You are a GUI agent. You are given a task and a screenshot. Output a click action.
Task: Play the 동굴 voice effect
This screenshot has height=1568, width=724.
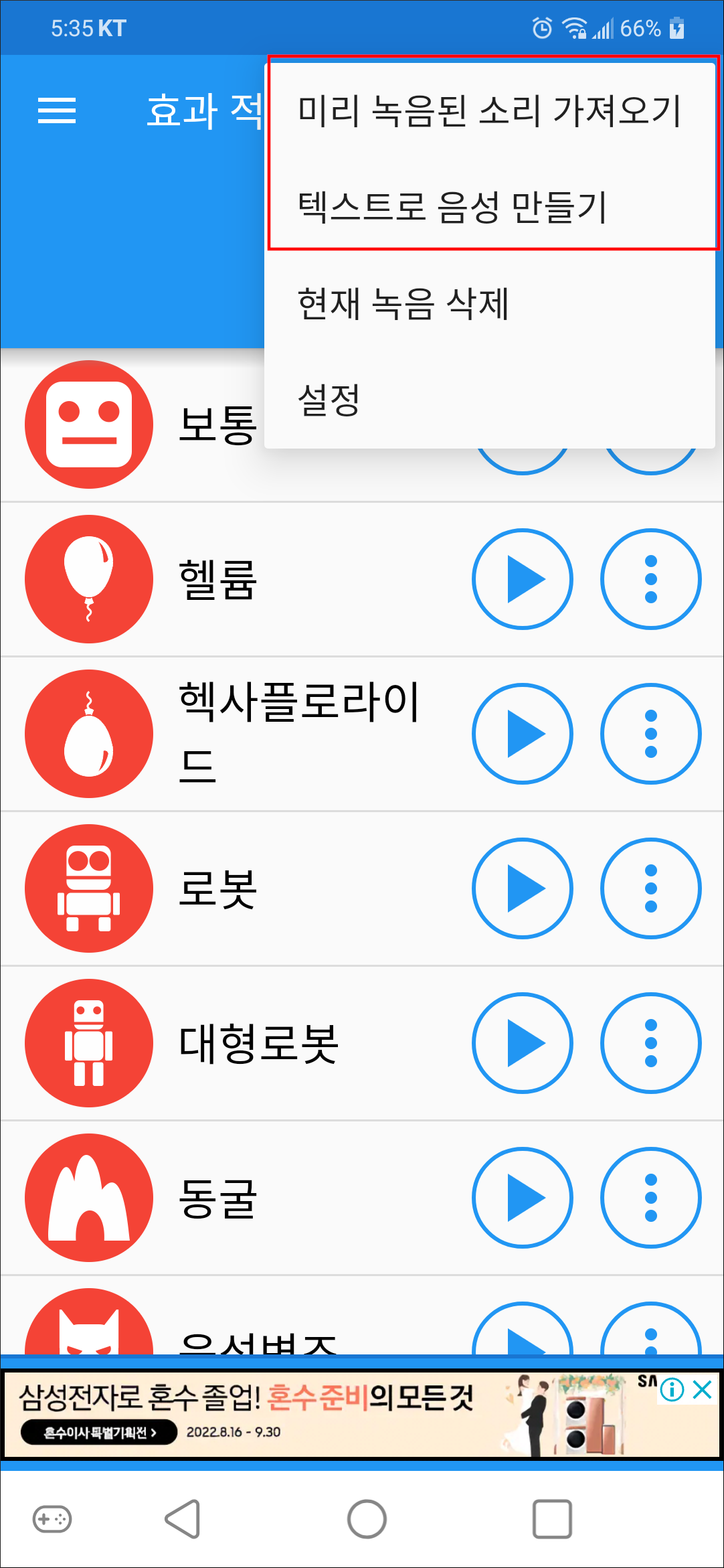523,1198
